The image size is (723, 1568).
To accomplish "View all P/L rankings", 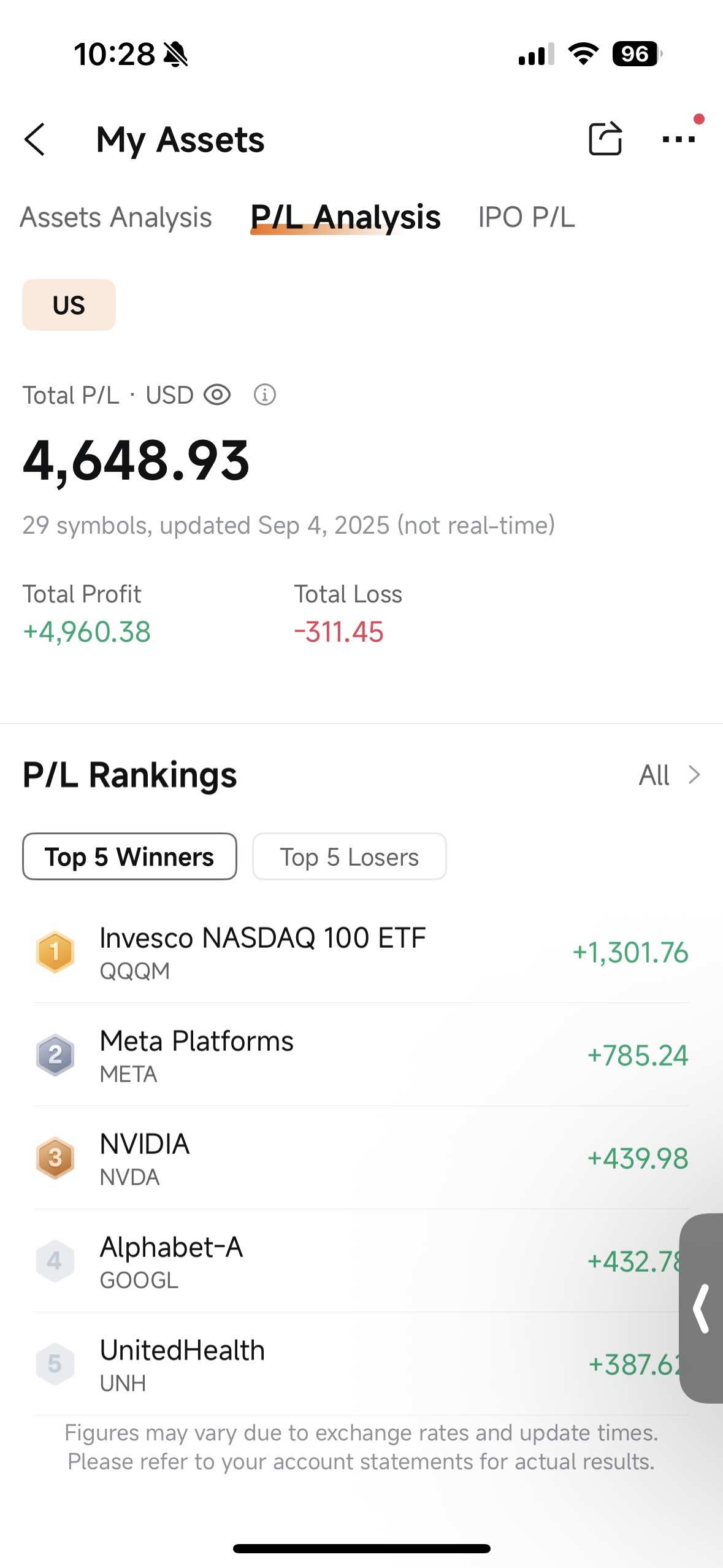I will (668, 775).
